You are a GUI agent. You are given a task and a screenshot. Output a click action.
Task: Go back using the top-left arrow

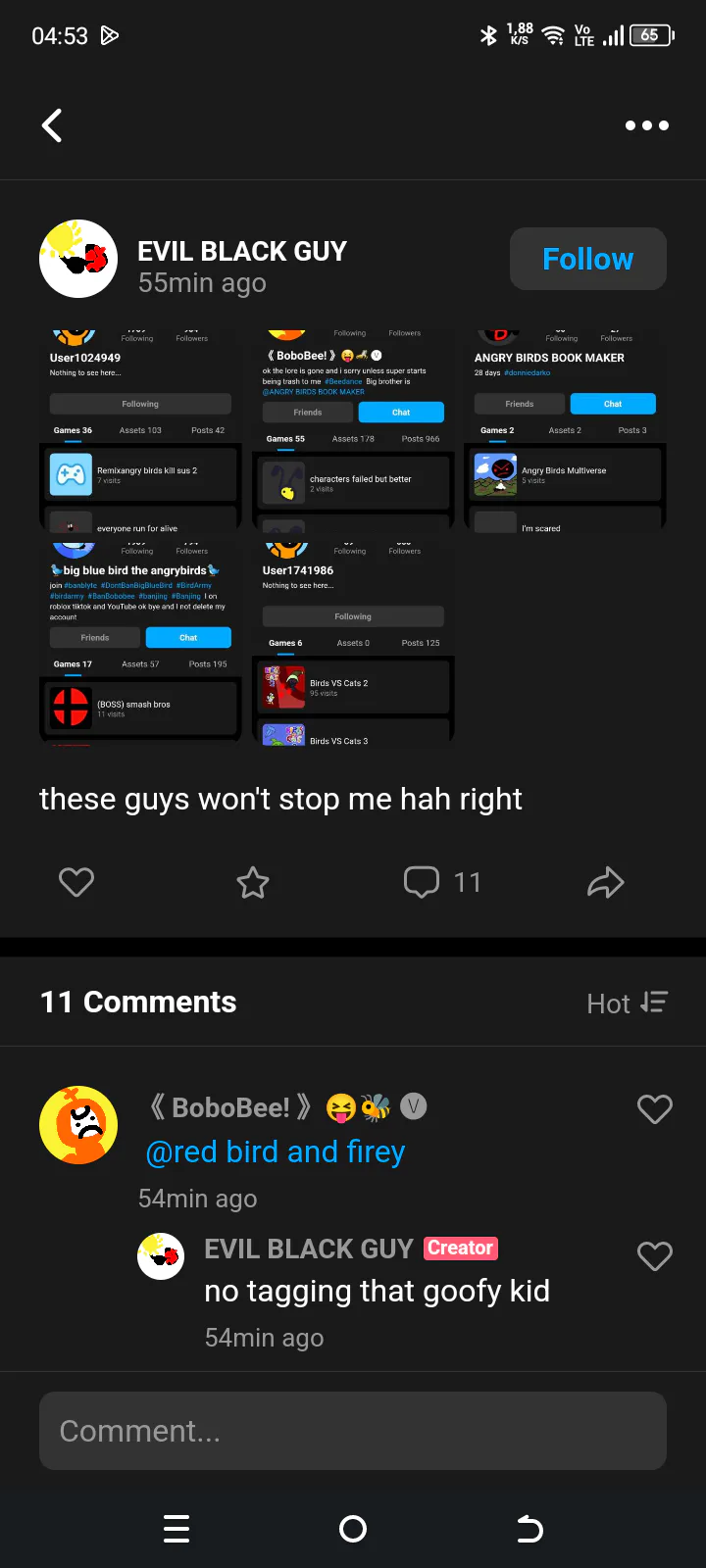tap(52, 125)
